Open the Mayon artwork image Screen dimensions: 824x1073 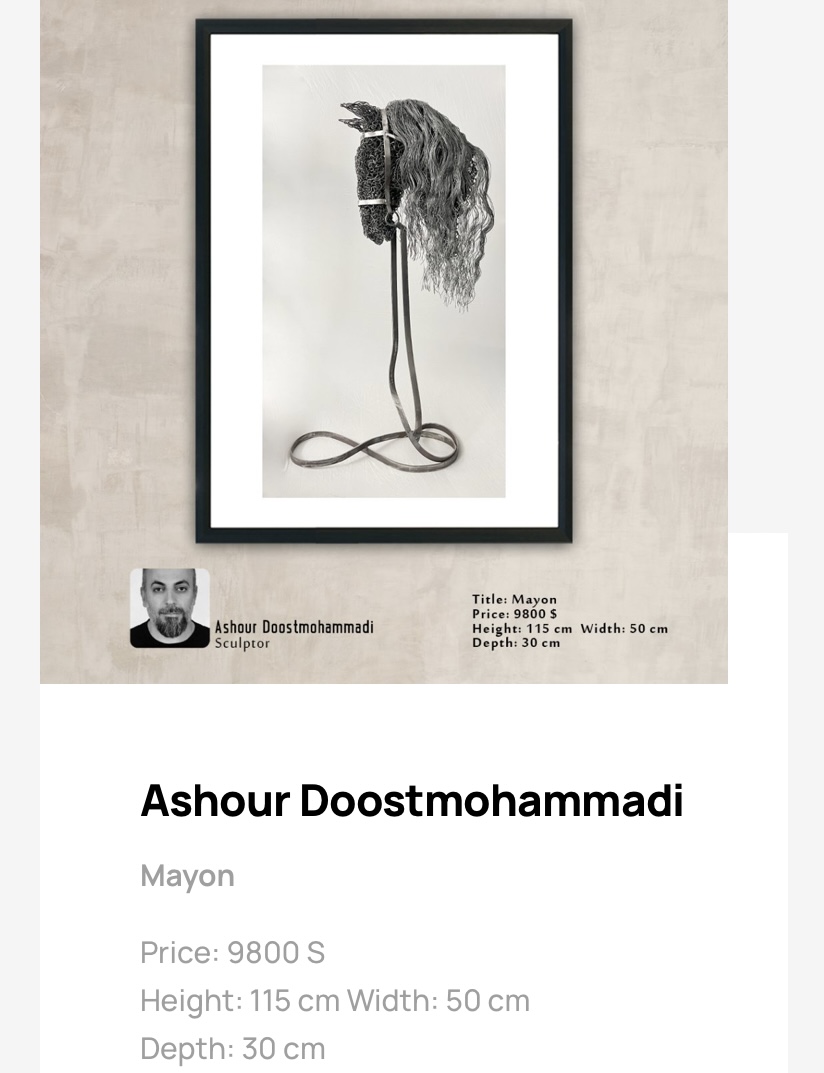pyautogui.click(x=384, y=282)
